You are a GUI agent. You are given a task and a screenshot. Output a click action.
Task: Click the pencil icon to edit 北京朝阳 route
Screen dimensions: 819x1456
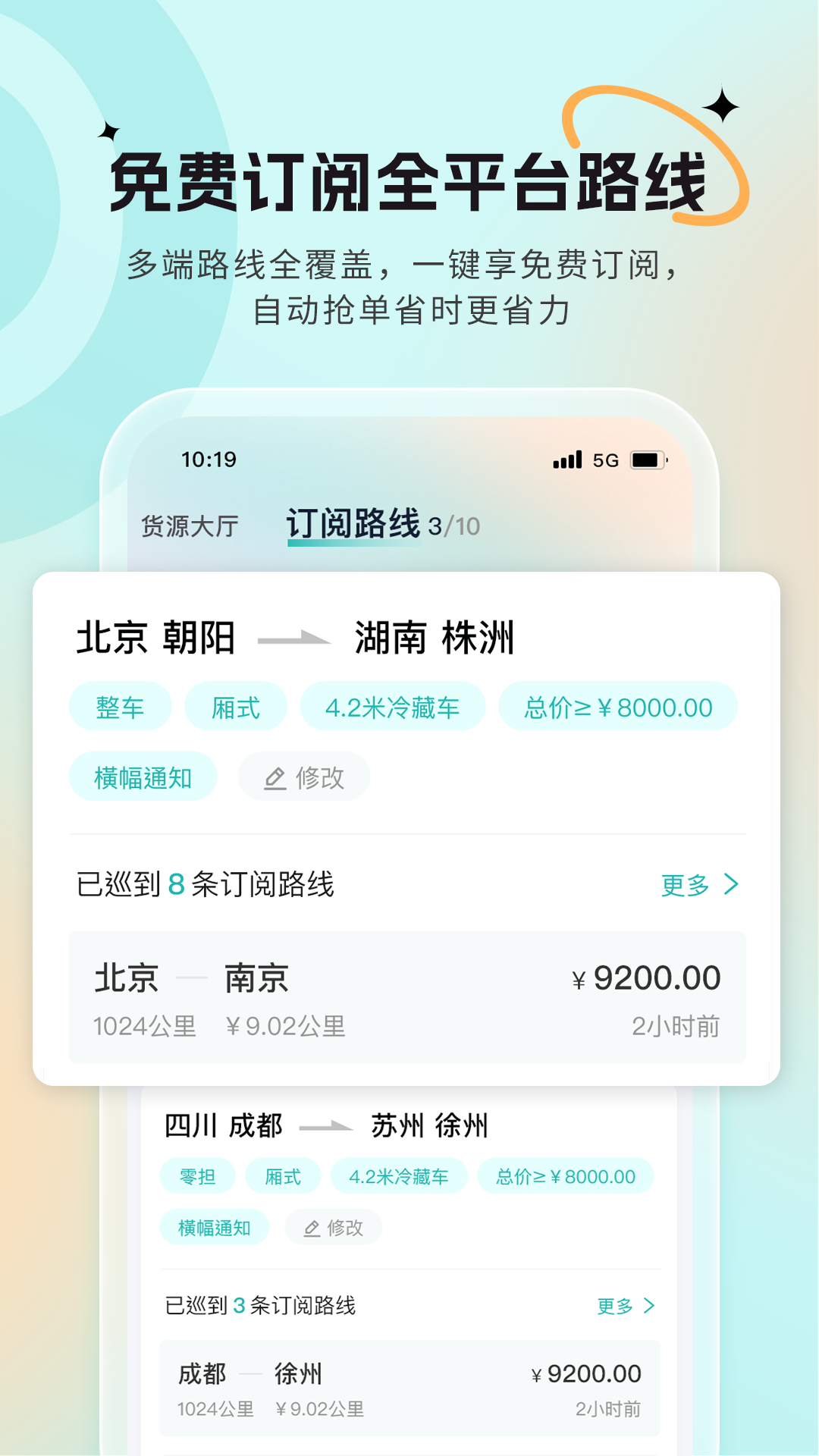click(275, 776)
